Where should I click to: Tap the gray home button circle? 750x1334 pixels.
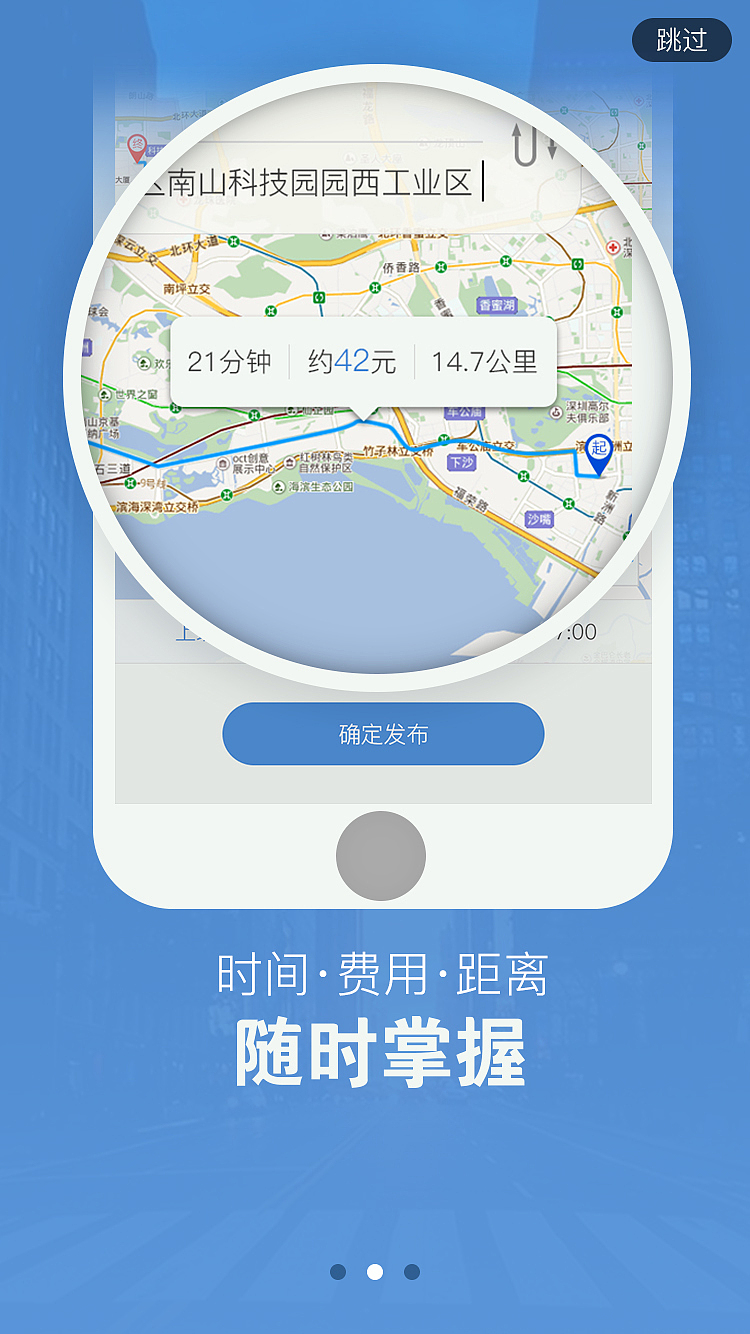pos(381,857)
